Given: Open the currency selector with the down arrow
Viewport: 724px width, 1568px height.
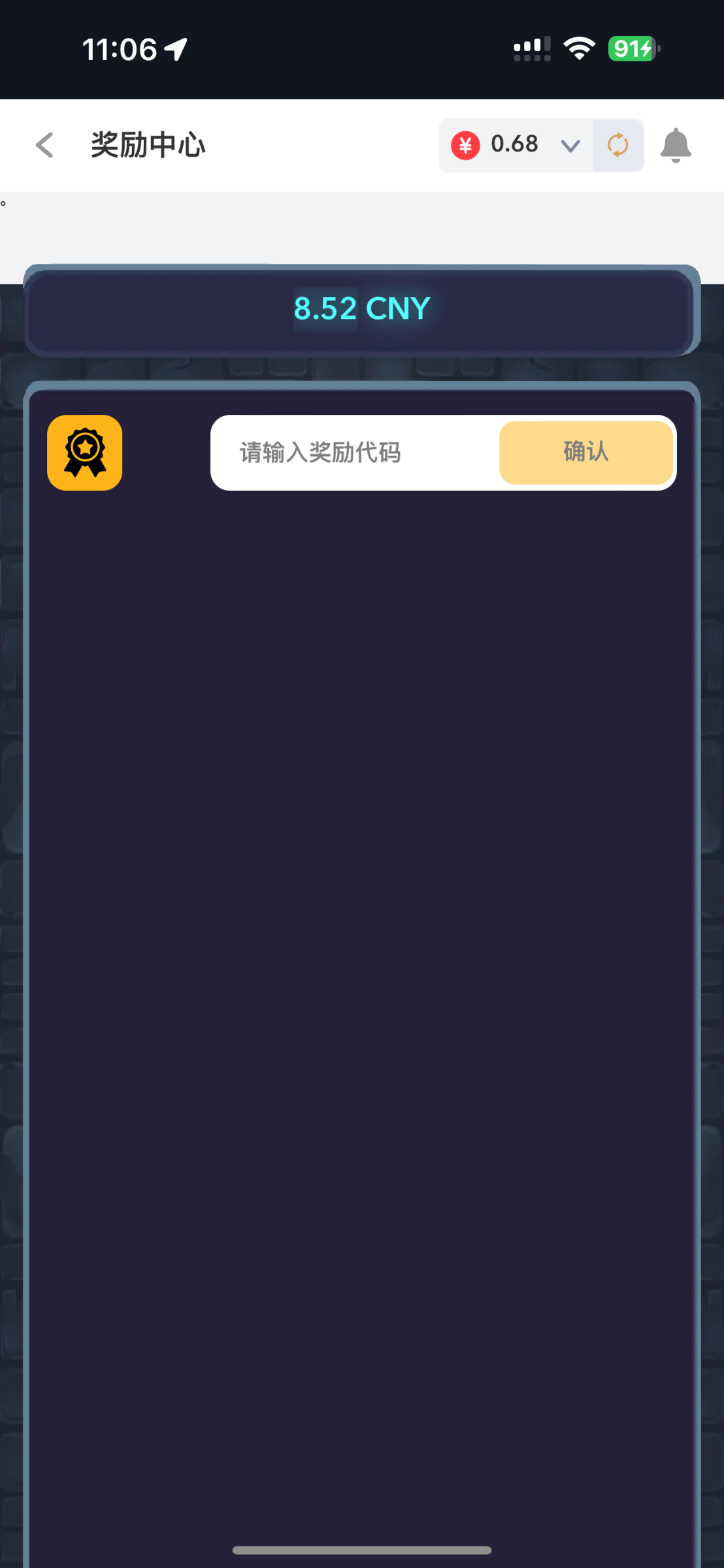Looking at the screenshot, I should pyautogui.click(x=570, y=146).
